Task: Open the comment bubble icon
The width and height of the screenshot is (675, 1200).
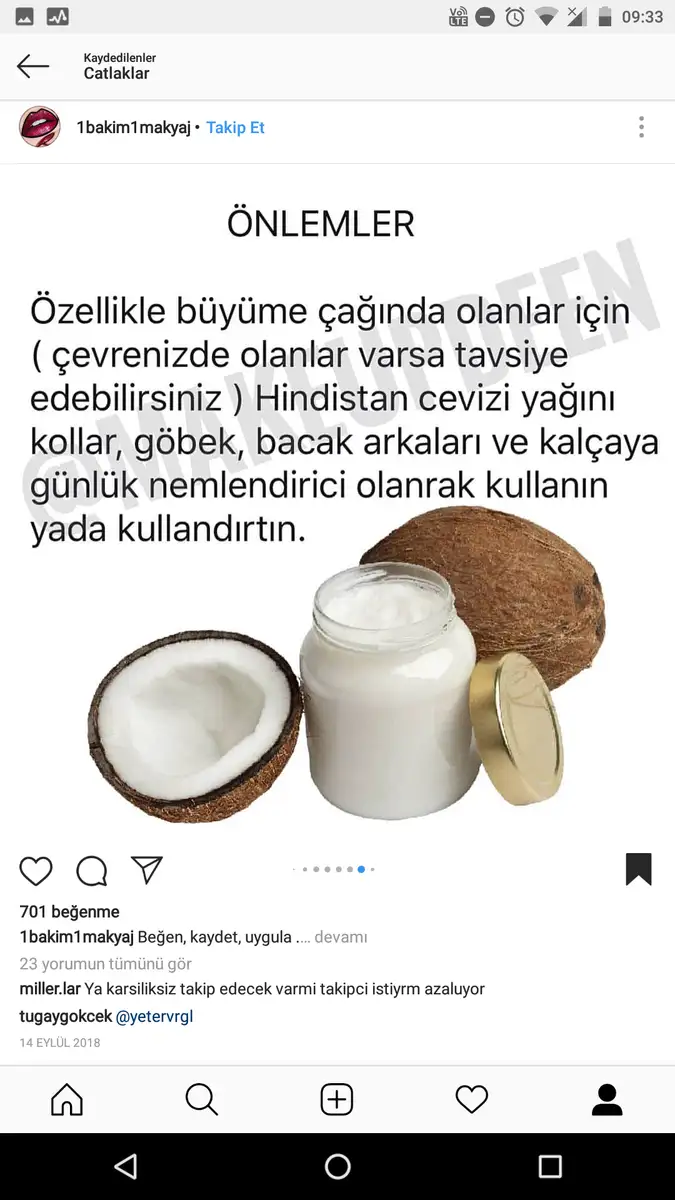Action: pyautogui.click(x=92, y=871)
